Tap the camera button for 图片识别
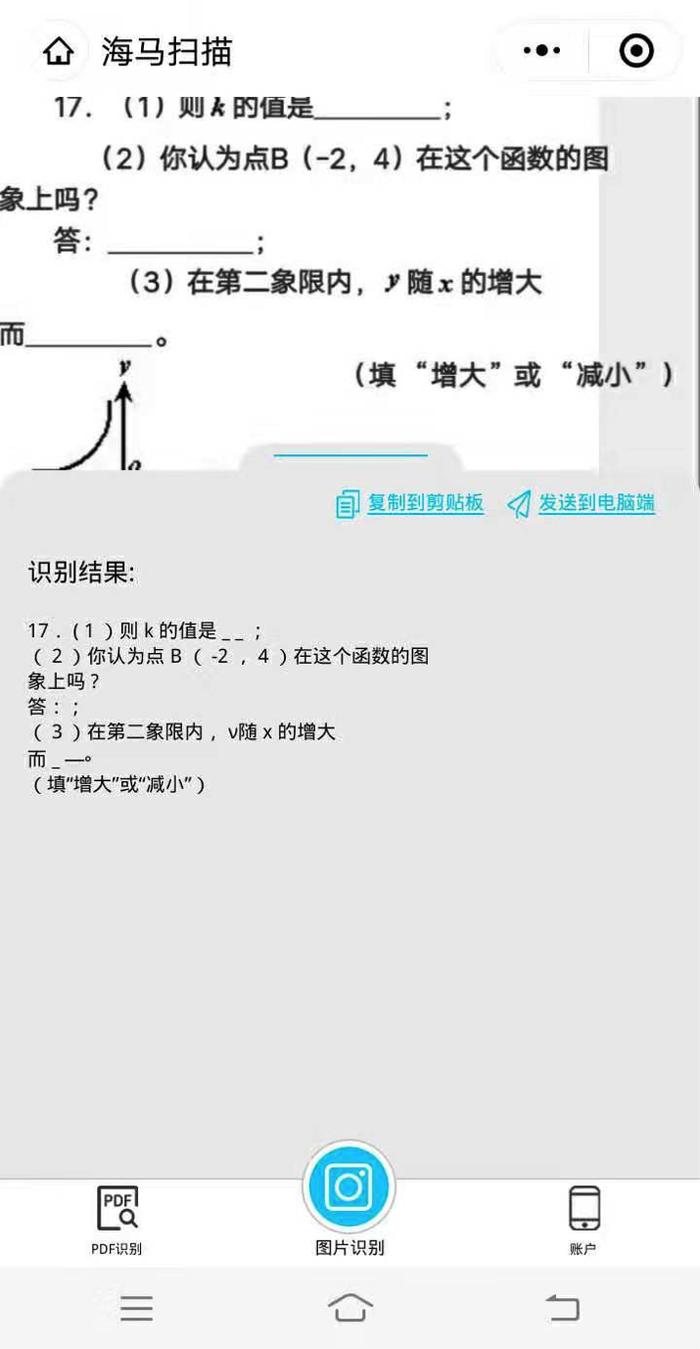Screen dimensions: 700x1349 click(x=348, y=1187)
